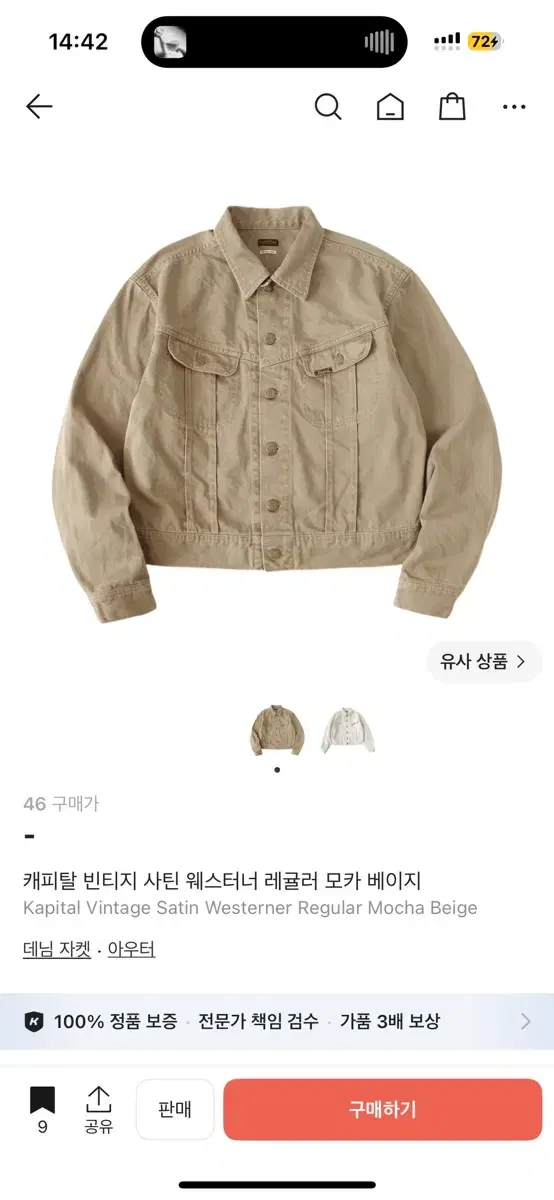Tap 구매하기 to buy
554x1200 pixels.
point(382,1109)
